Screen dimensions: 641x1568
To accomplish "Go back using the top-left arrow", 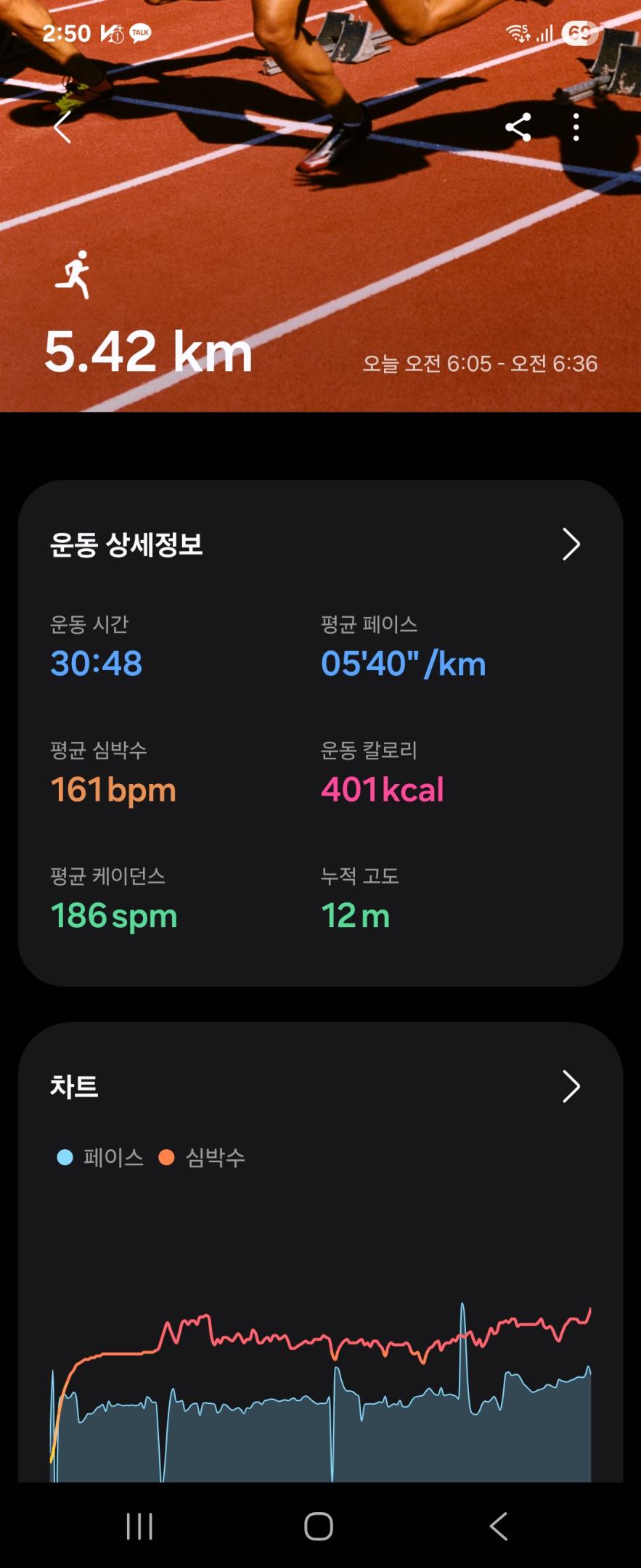I will (63, 128).
